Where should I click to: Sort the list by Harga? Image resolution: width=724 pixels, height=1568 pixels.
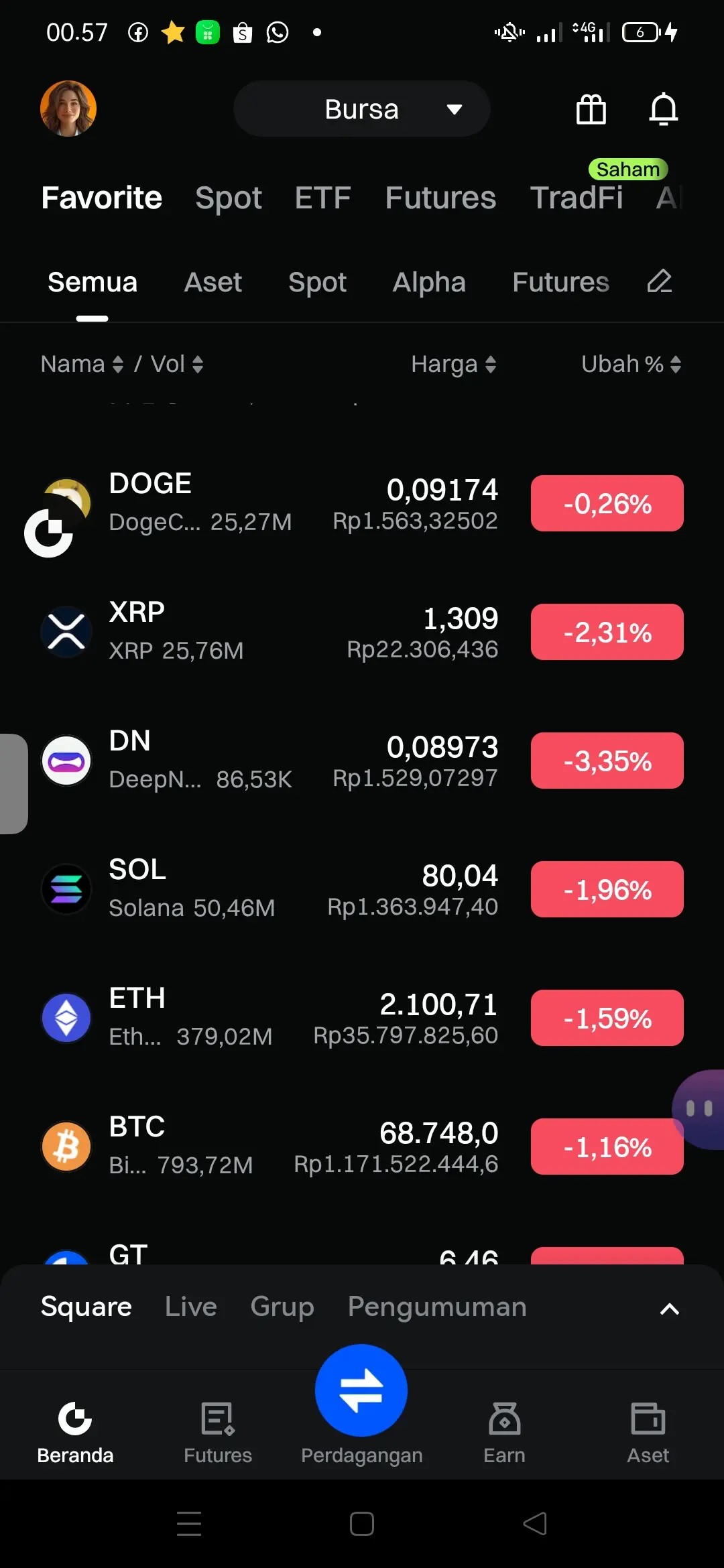[x=454, y=365]
